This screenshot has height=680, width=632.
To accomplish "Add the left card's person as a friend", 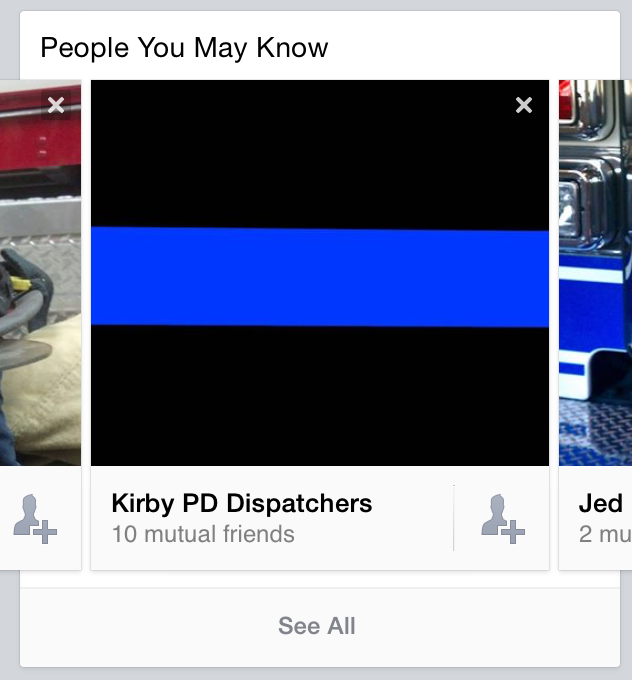I will tap(35, 518).
